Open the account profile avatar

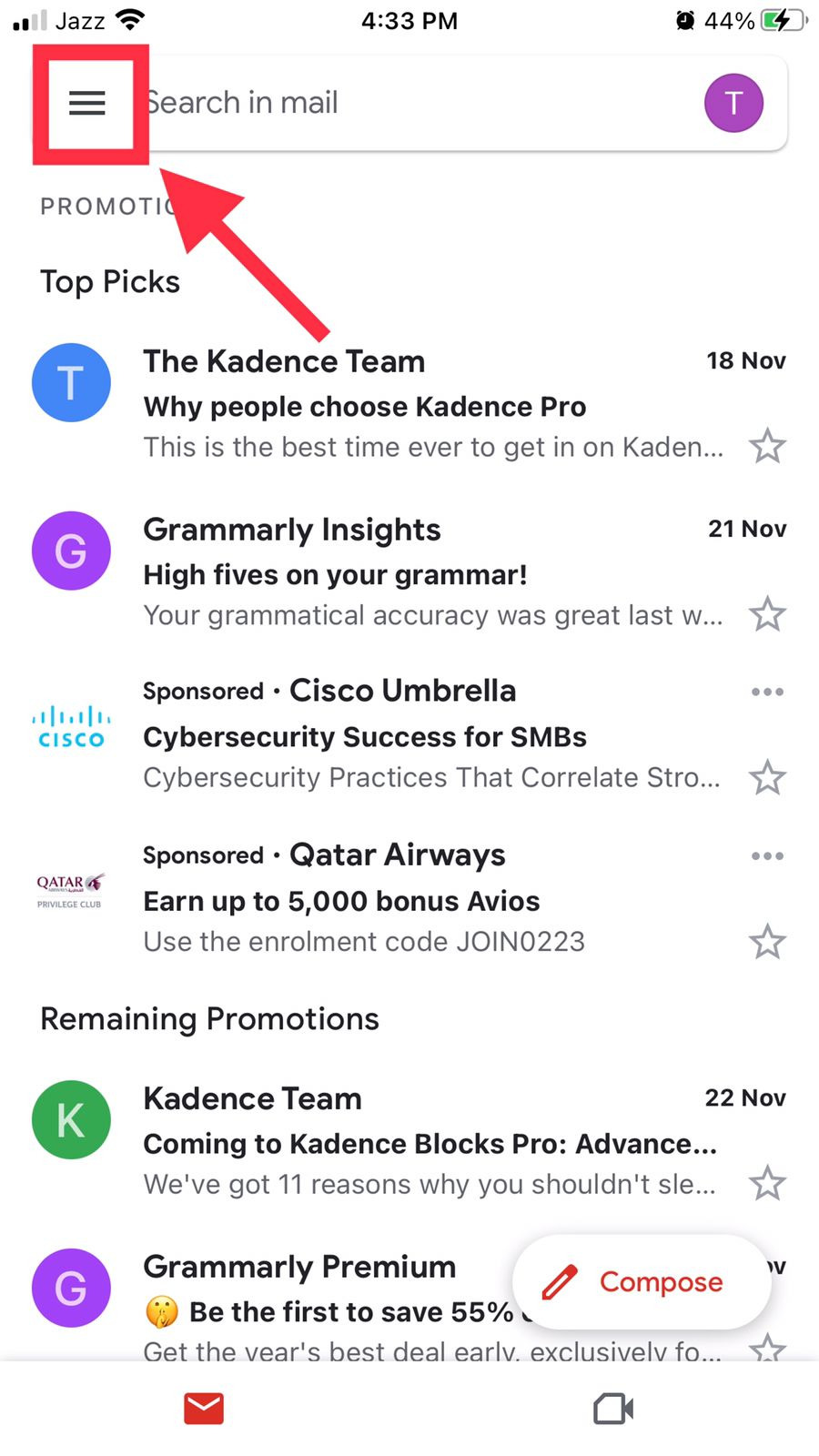coord(733,103)
